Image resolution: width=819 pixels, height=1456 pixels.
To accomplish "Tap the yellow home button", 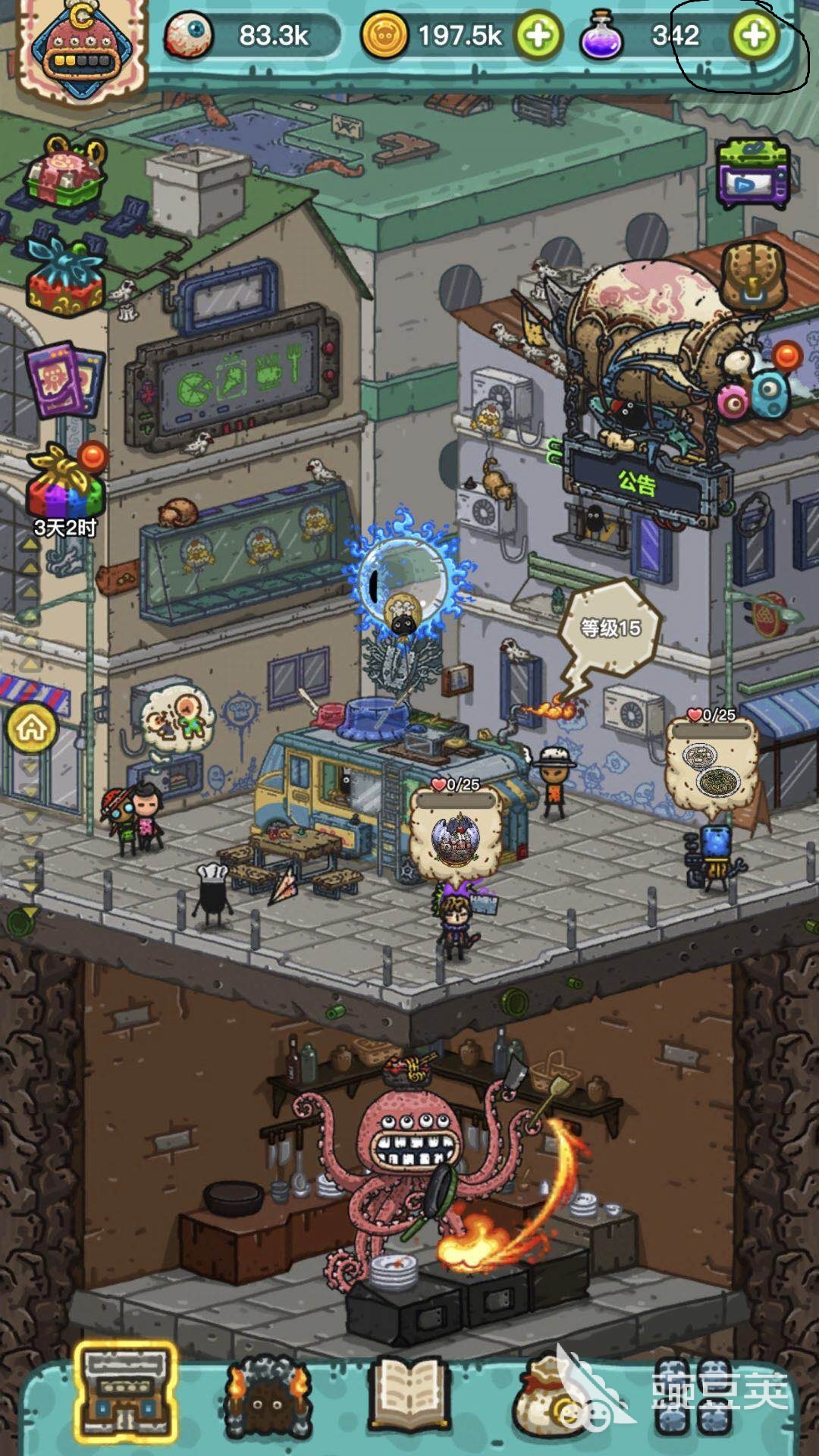I will (32, 729).
